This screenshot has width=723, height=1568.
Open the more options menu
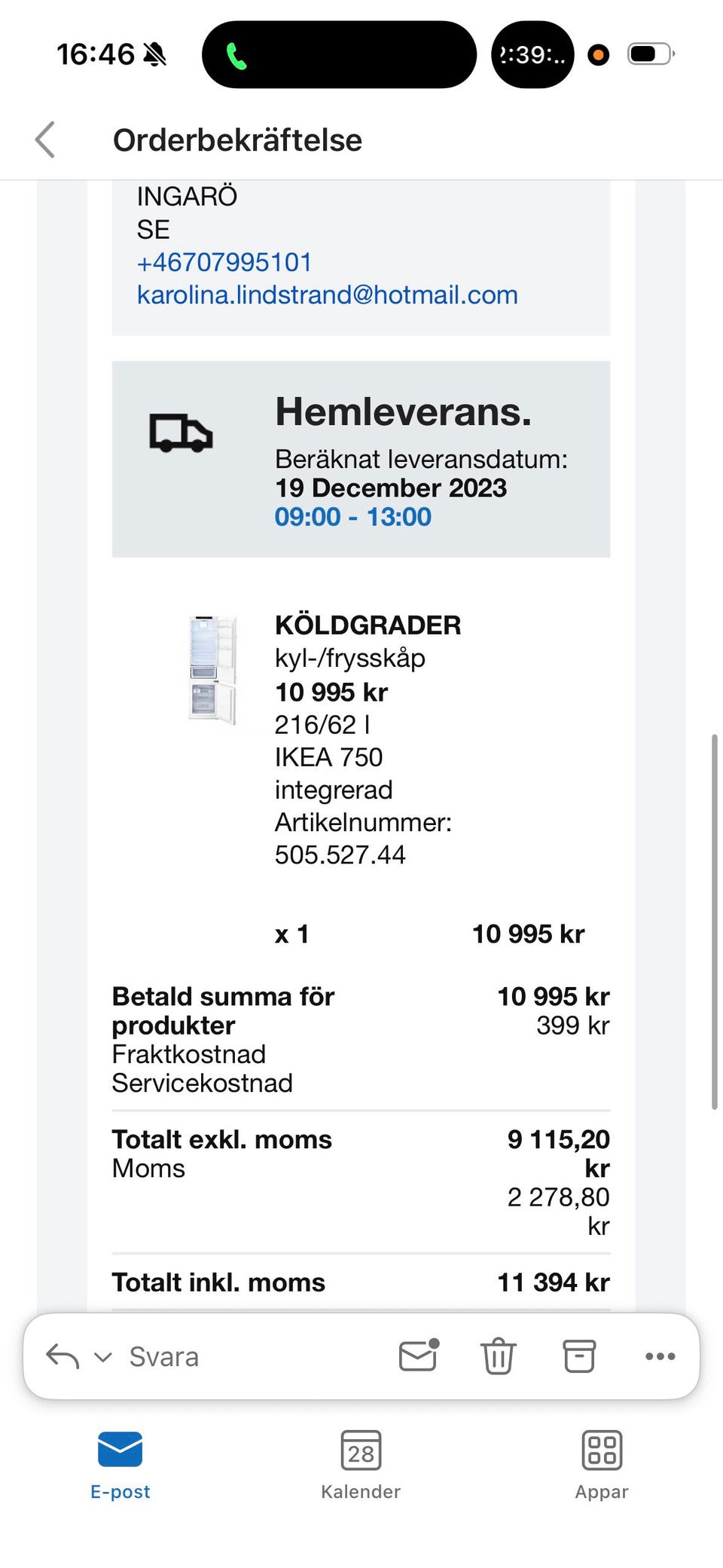660,1356
